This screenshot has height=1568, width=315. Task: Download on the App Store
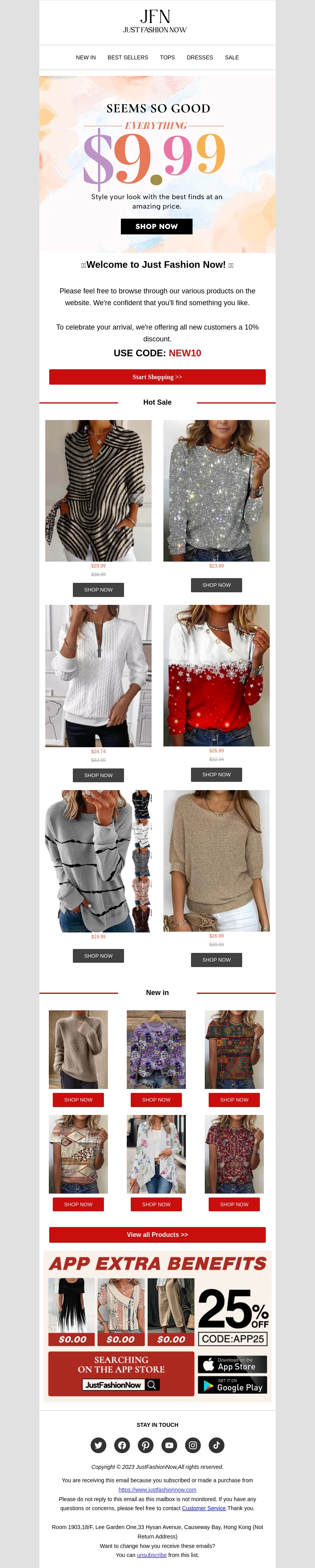click(x=232, y=1365)
